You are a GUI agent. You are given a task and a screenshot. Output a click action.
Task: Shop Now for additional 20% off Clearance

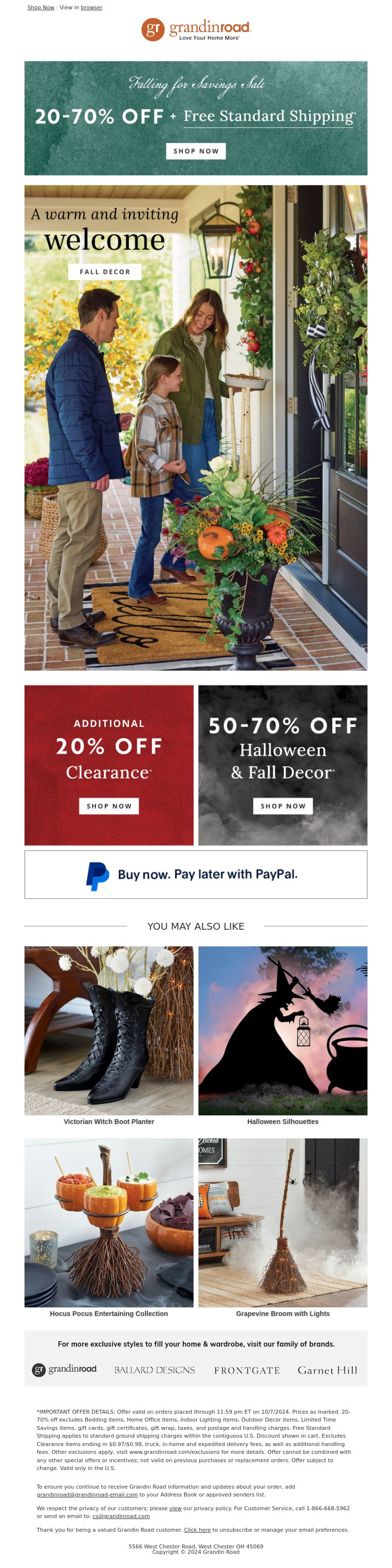click(109, 805)
